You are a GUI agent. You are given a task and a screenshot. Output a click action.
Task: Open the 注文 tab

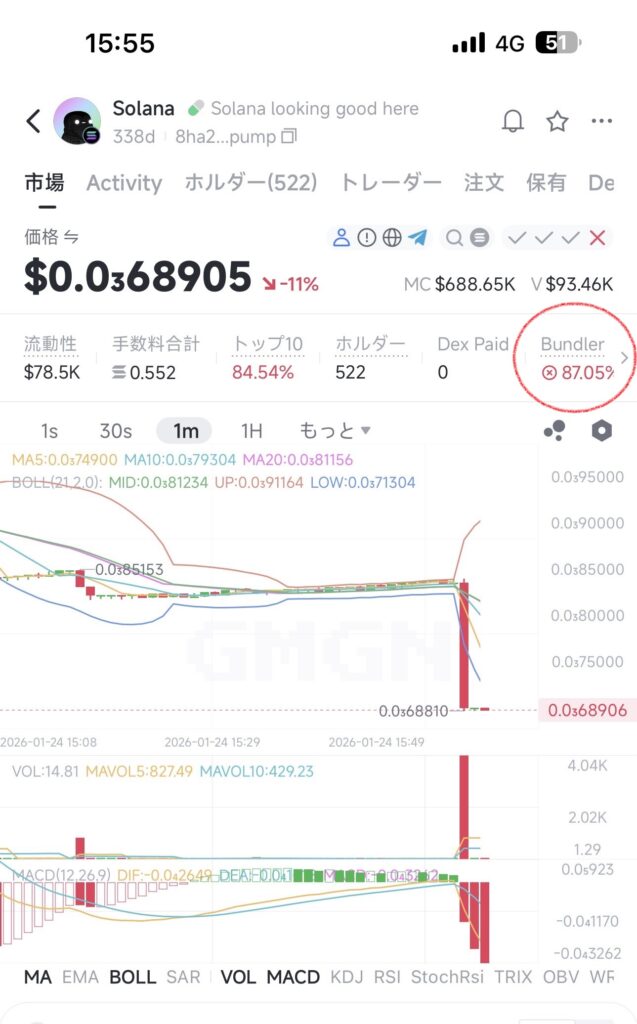pos(484,183)
